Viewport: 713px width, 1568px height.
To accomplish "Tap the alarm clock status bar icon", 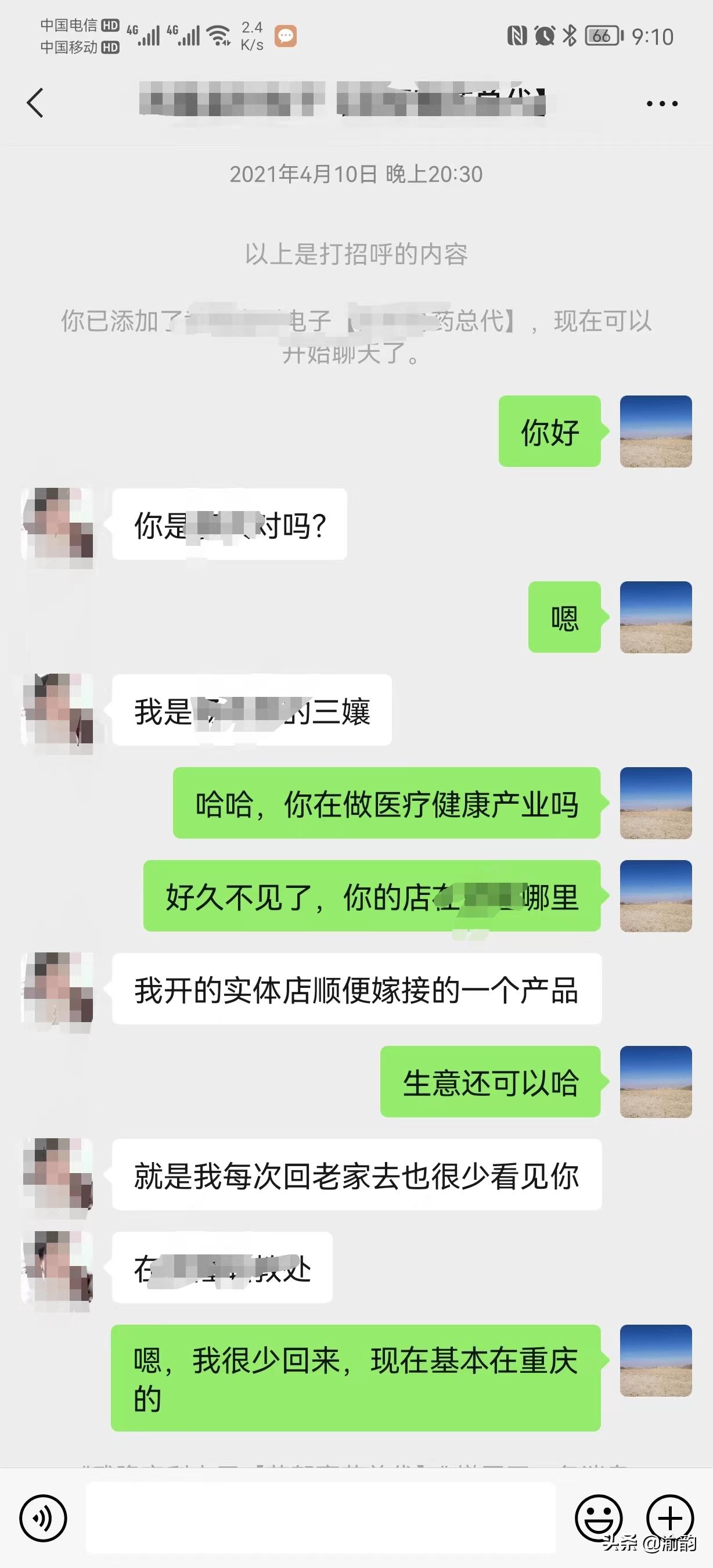I will coord(545,37).
